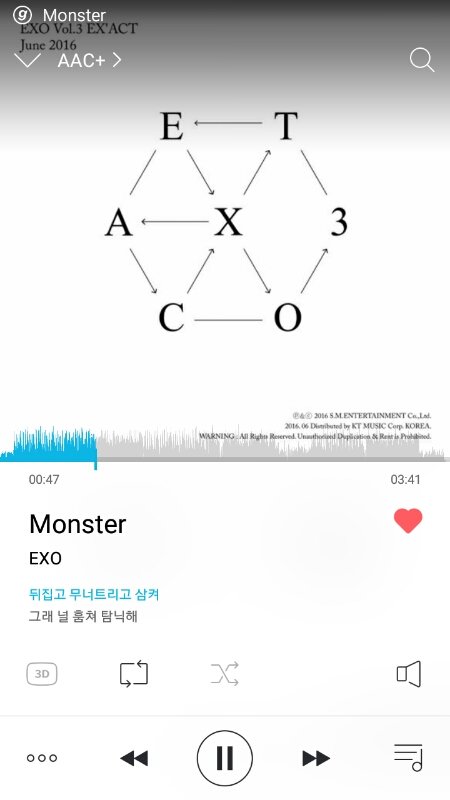Open the AAC+ audio quality option
The image size is (450, 800).
pyautogui.click(x=90, y=61)
